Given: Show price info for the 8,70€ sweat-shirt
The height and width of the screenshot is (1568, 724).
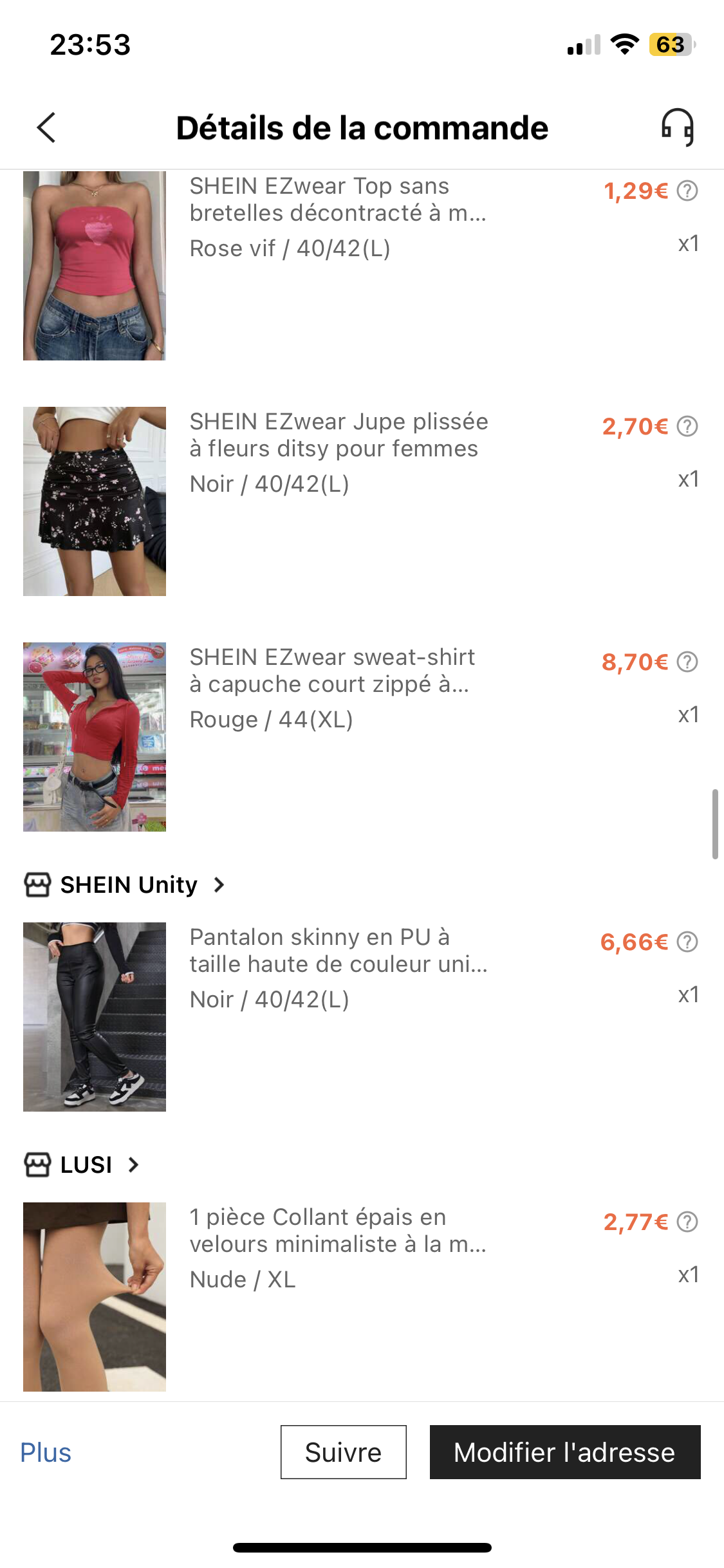Looking at the screenshot, I should point(687,662).
